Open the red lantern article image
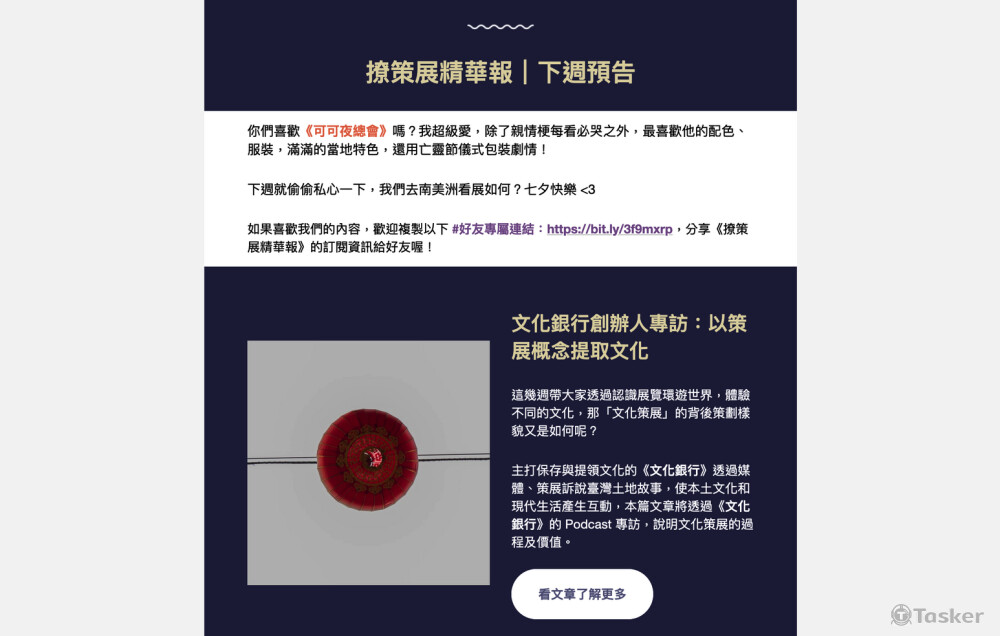 pos(368,462)
